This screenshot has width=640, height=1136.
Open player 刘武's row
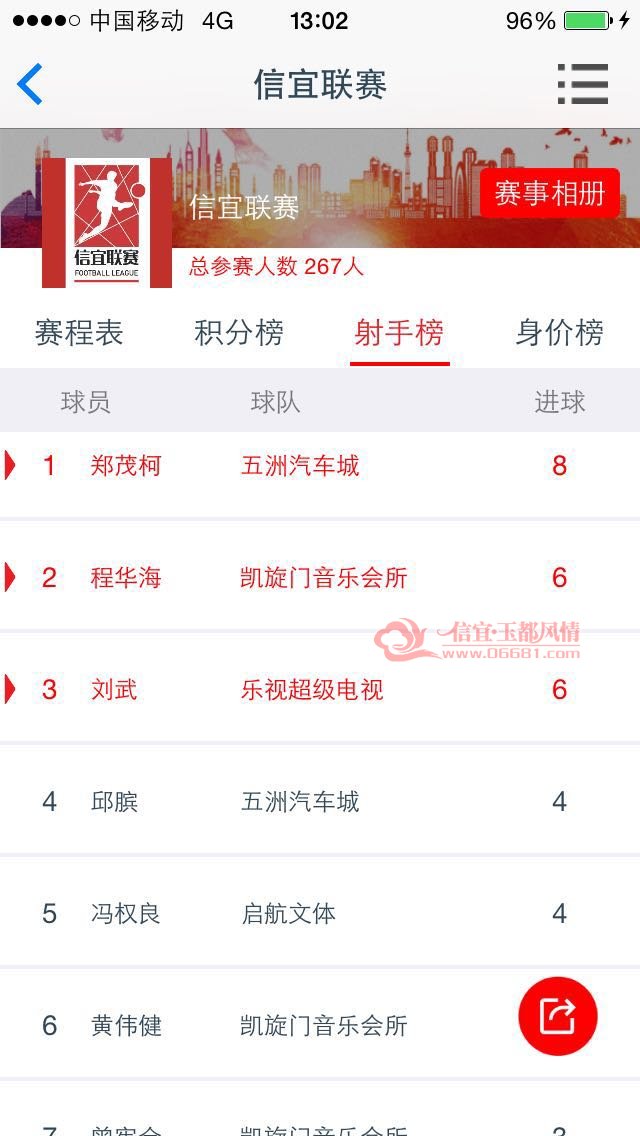320,688
